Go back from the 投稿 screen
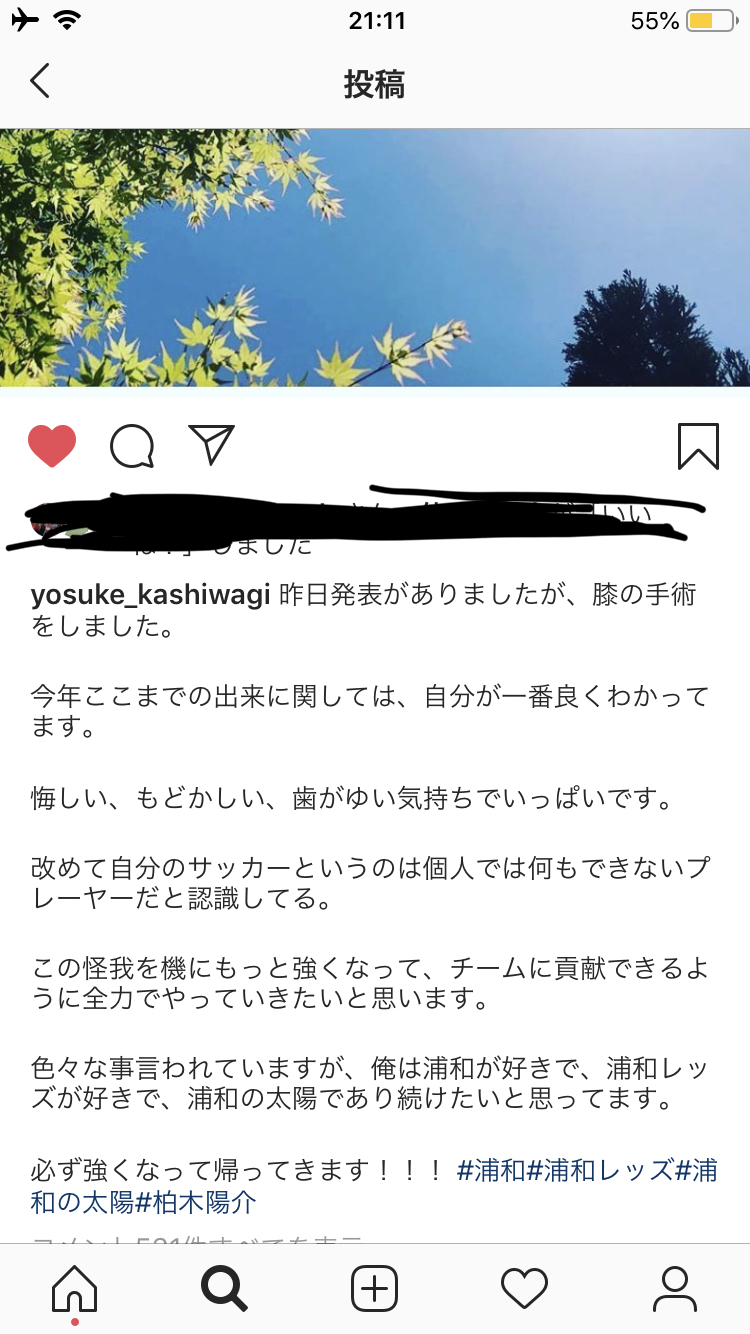This screenshot has height=1334, width=750. (x=40, y=82)
